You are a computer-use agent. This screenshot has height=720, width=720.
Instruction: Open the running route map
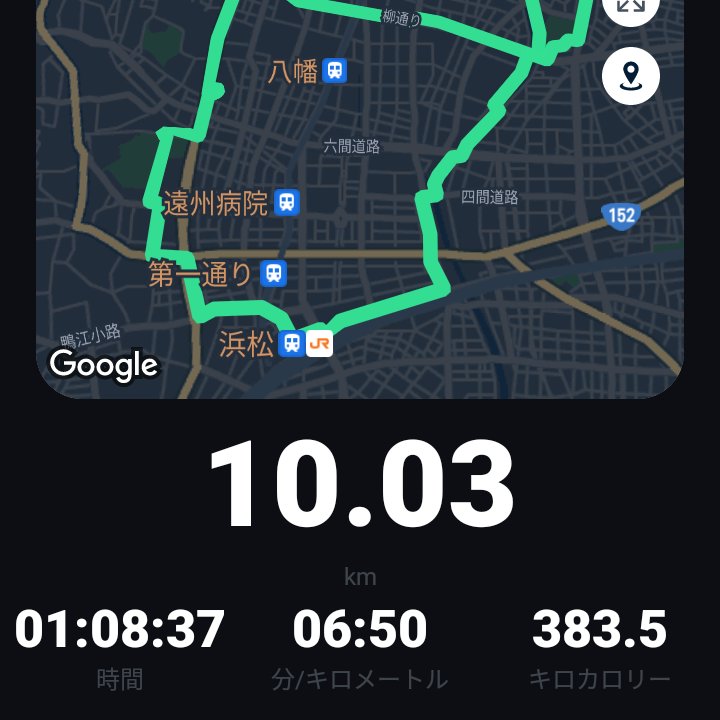click(x=360, y=200)
